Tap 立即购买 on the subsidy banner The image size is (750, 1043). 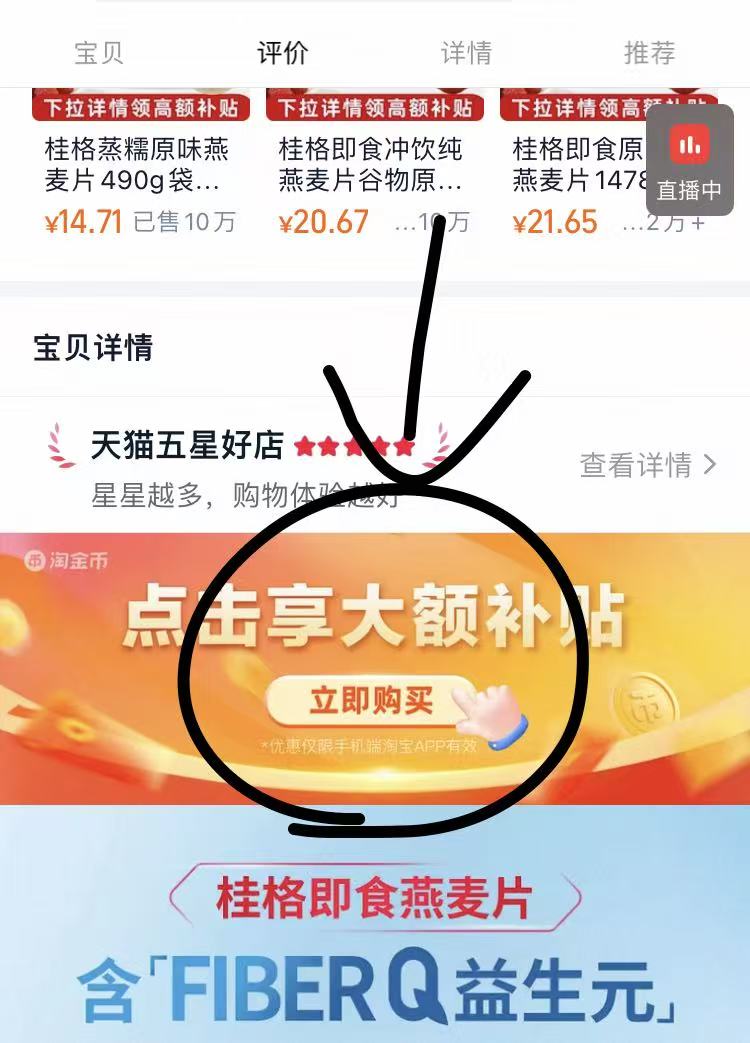point(371,701)
